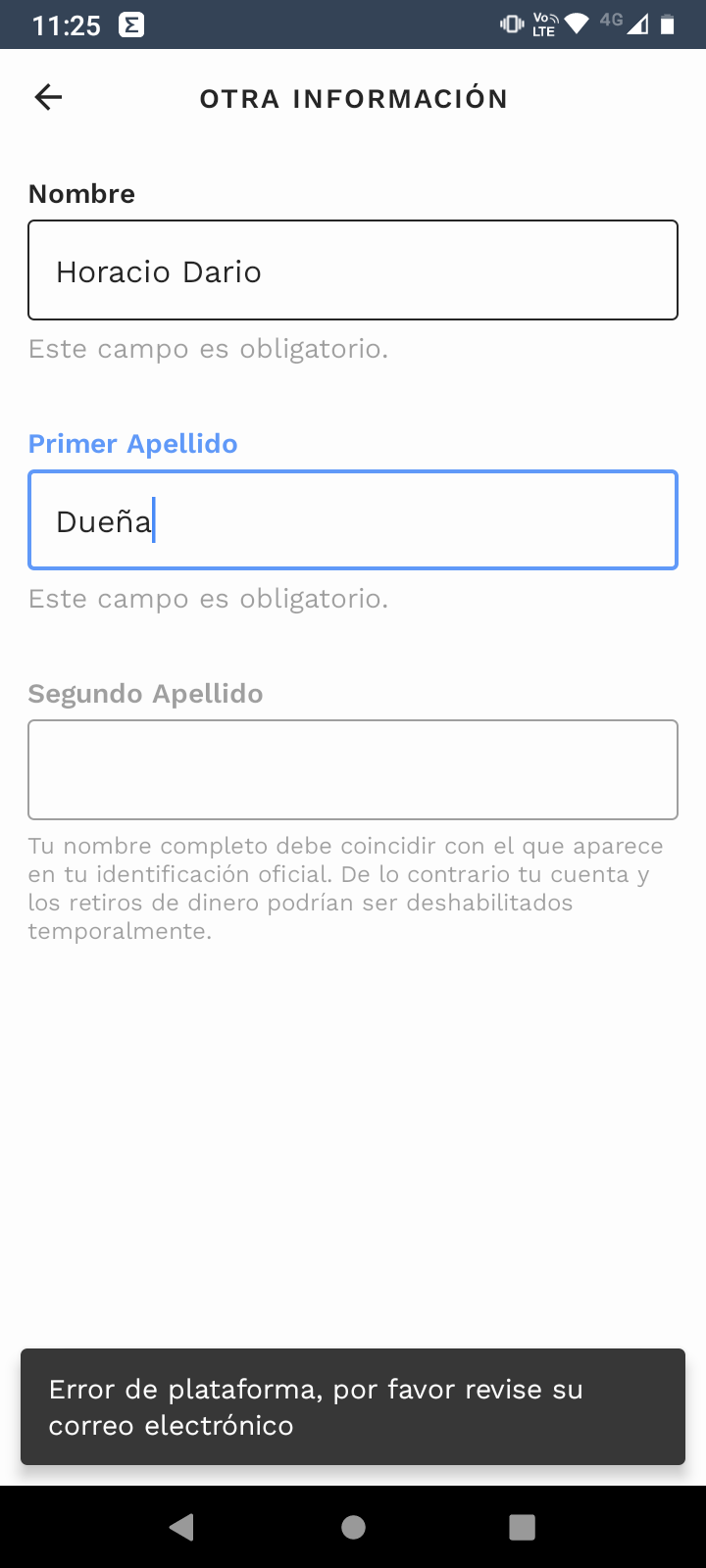This screenshot has height=1568, width=706.
Task: Edit the Nombre field with Horacio Dario
Action: click(353, 270)
